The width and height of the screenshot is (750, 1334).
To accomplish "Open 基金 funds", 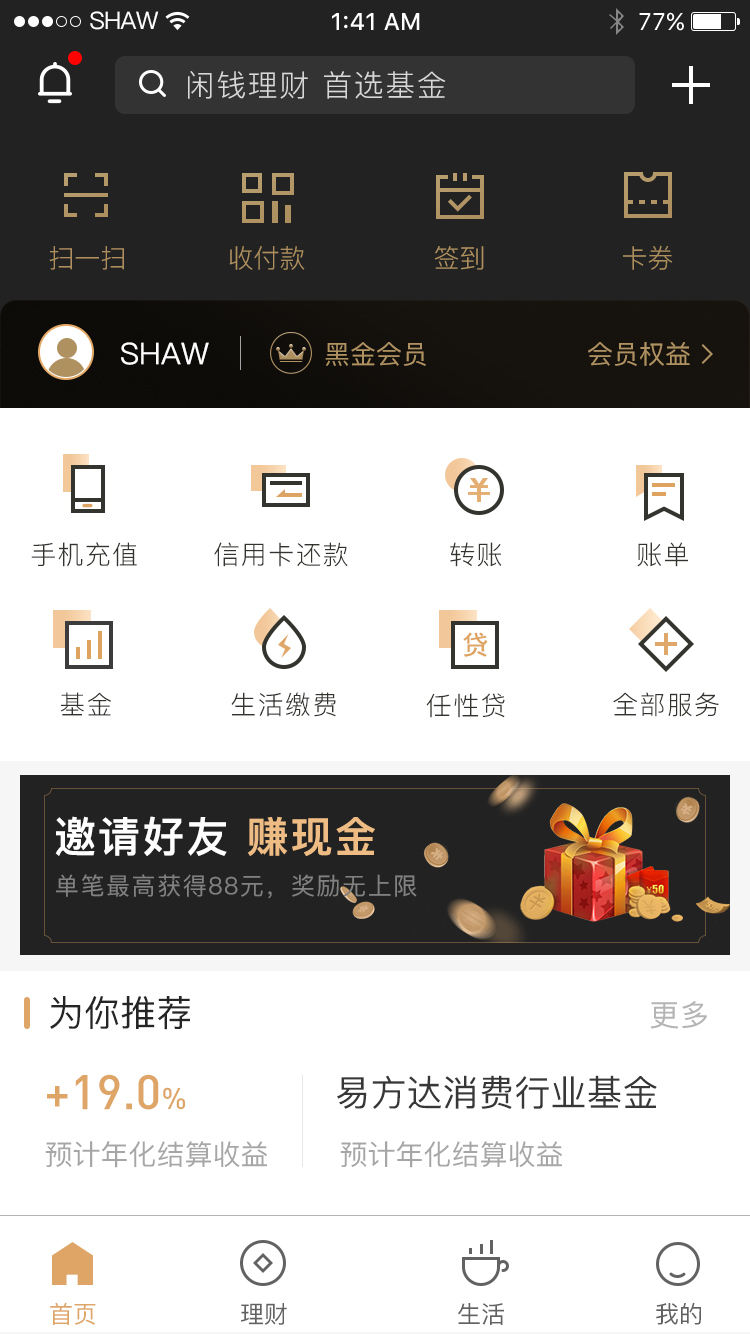I will 86,663.
